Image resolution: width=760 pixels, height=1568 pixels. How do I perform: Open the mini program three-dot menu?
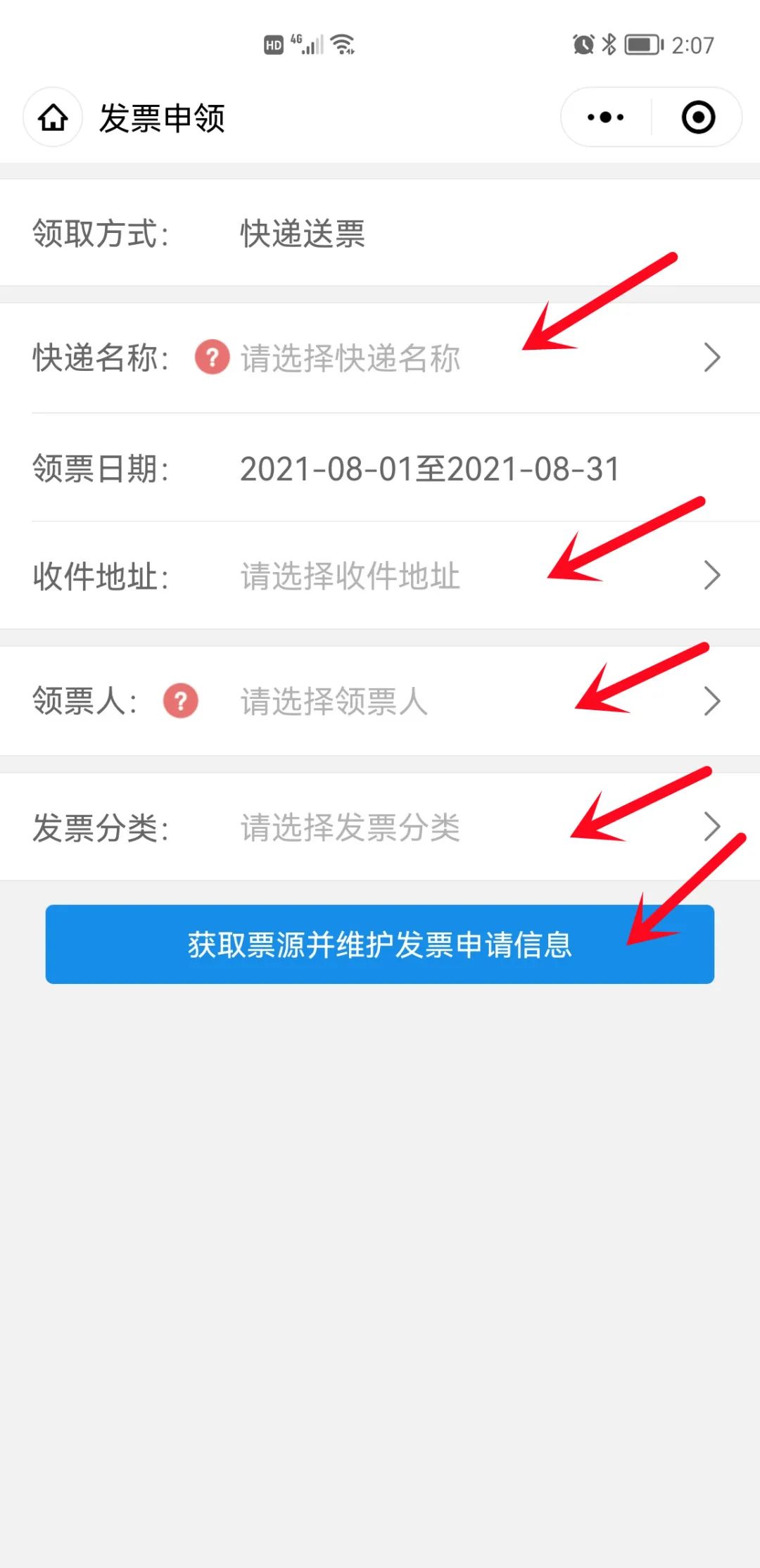click(606, 118)
